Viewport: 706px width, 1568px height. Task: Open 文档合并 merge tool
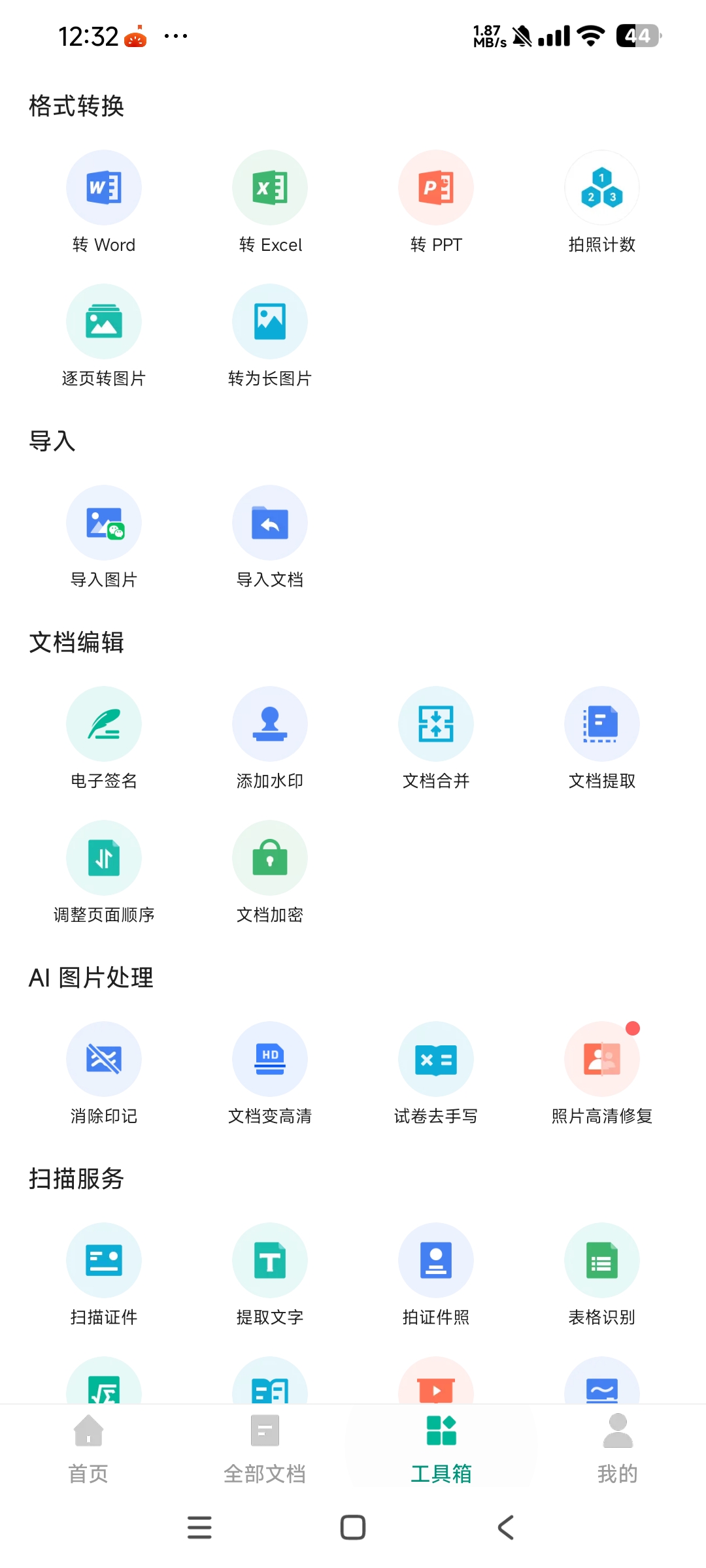tap(436, 725)
